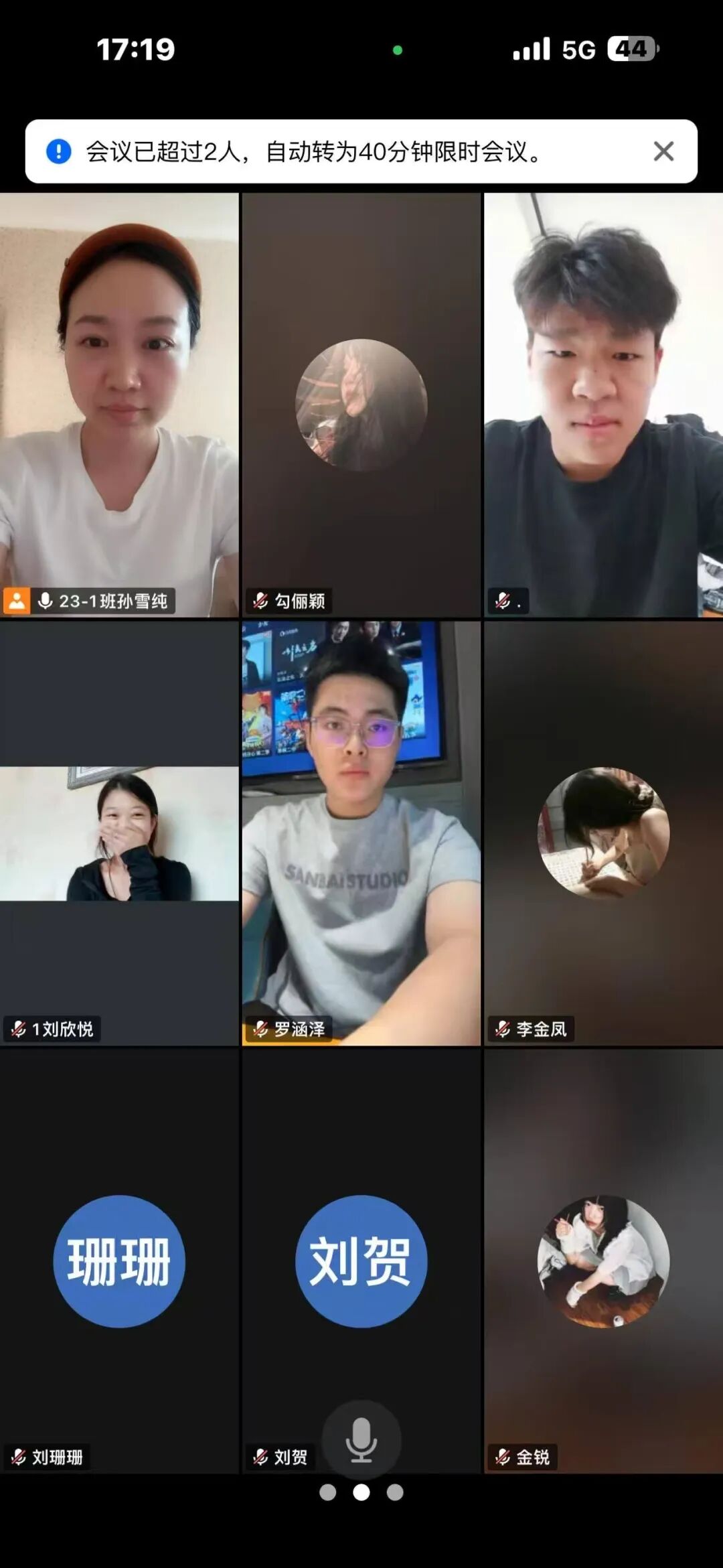The width and height of the screenshot is (723, 1568).
Task: Choose 金锐's participant tile
Action: [603, 1261]
